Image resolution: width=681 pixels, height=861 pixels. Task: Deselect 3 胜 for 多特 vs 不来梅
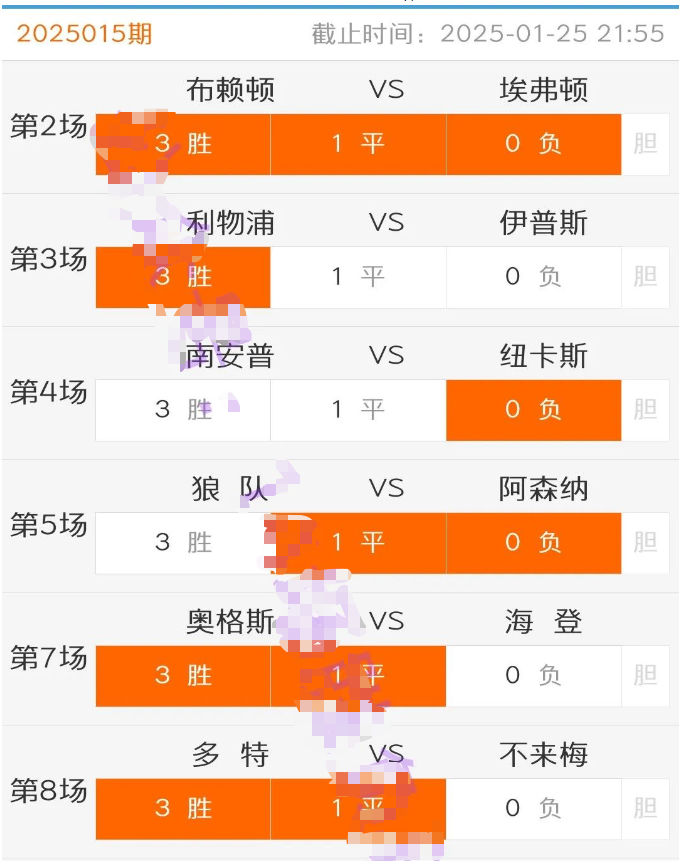point(183,809)
